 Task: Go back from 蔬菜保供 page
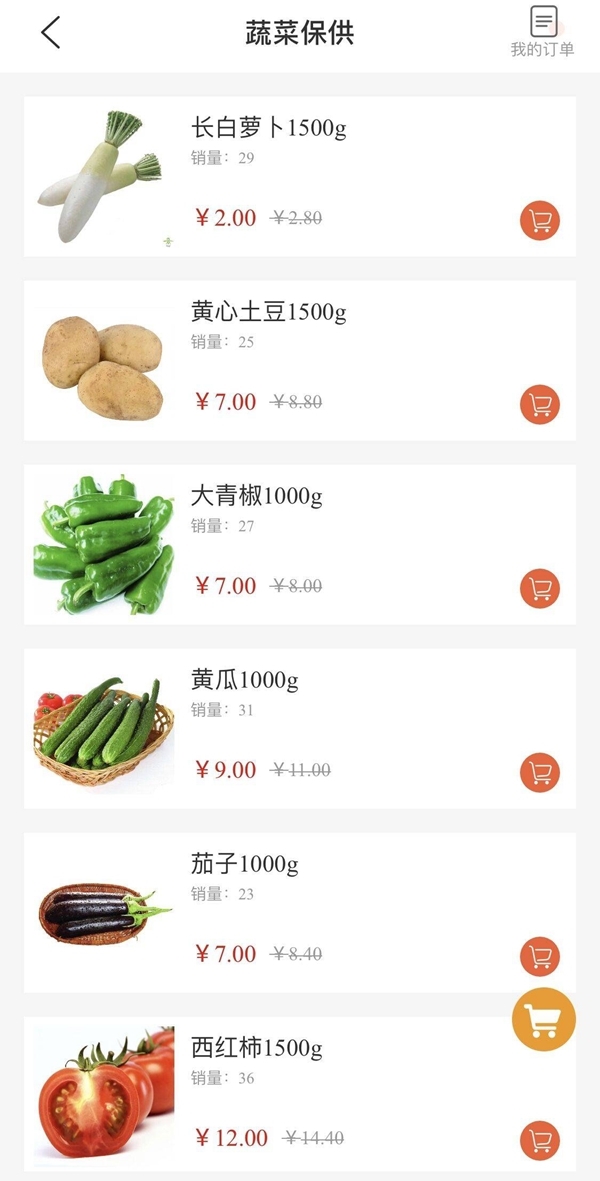pyautogui.click(x=51, y=33)
